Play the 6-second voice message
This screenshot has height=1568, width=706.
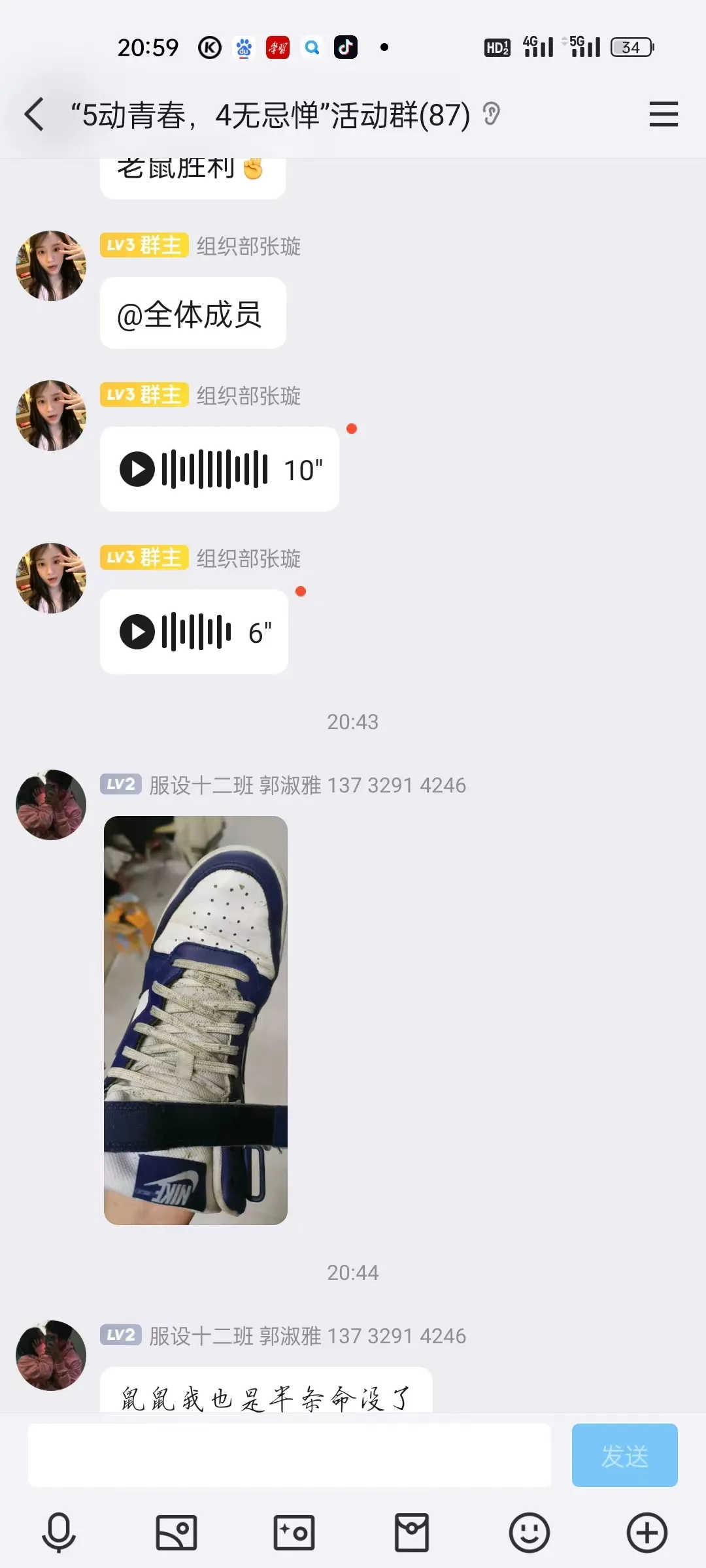pos(137,632)
